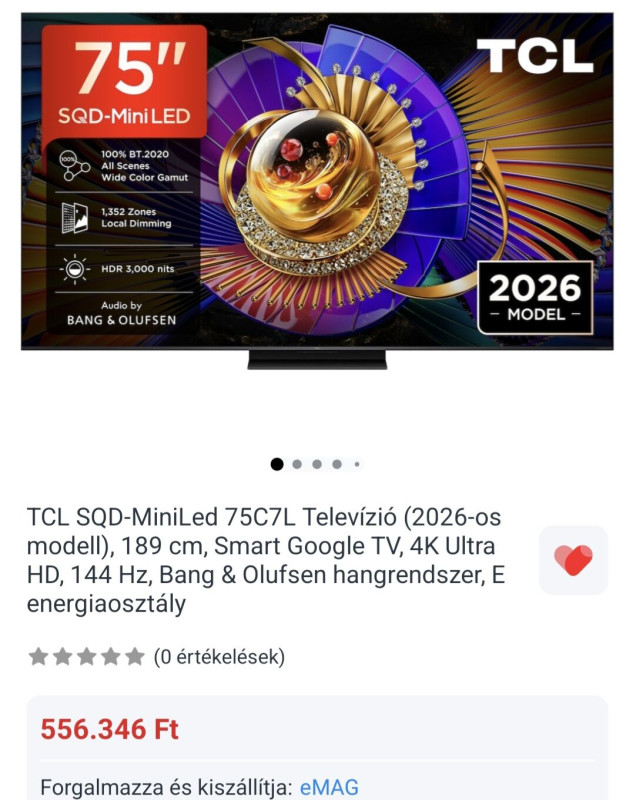Jump to the second image indicator dot
Image resolution: width=626 pixels, height=800 pixels.
[297, 464]
